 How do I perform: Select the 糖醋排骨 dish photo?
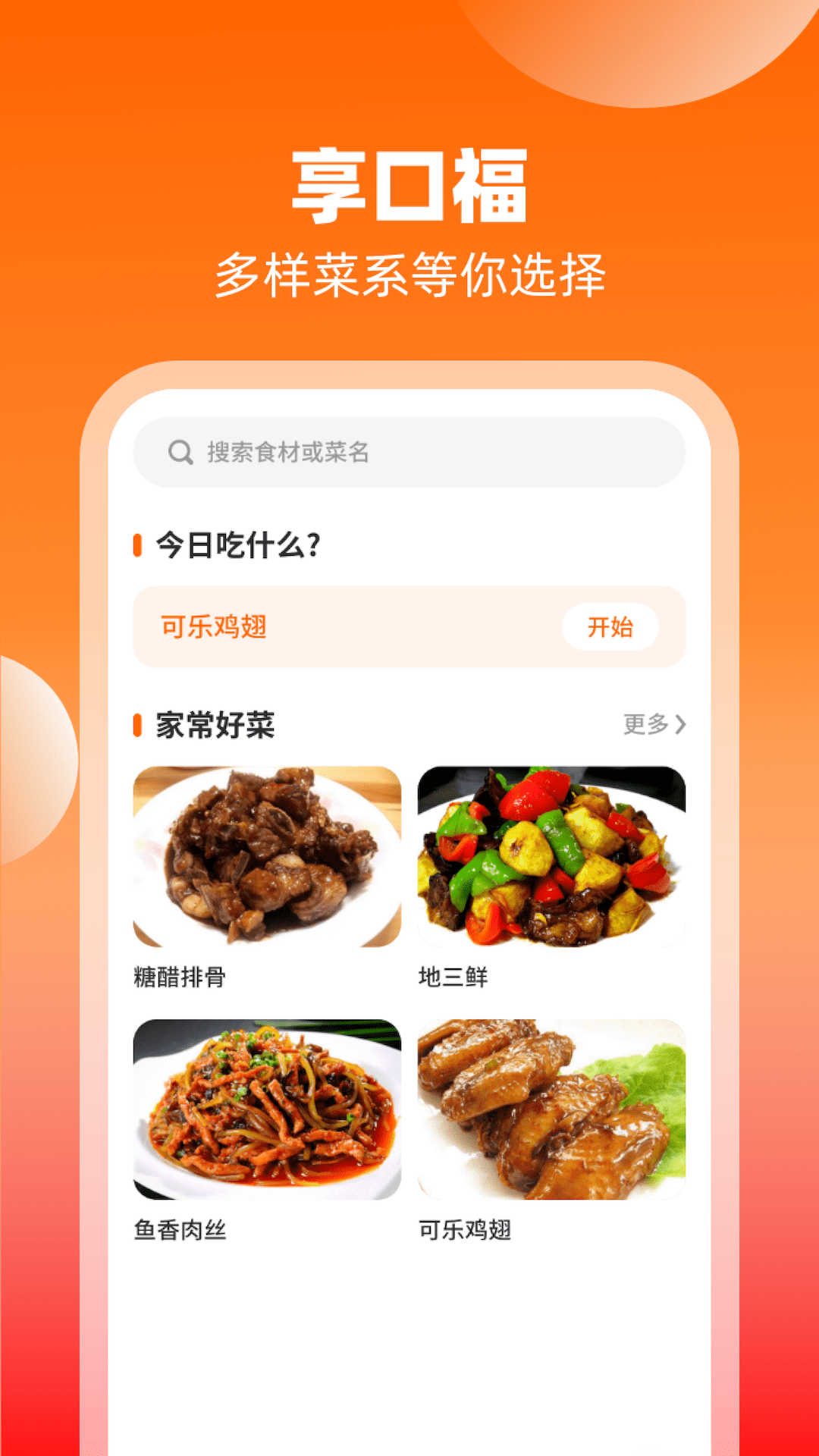click(266, 855)
